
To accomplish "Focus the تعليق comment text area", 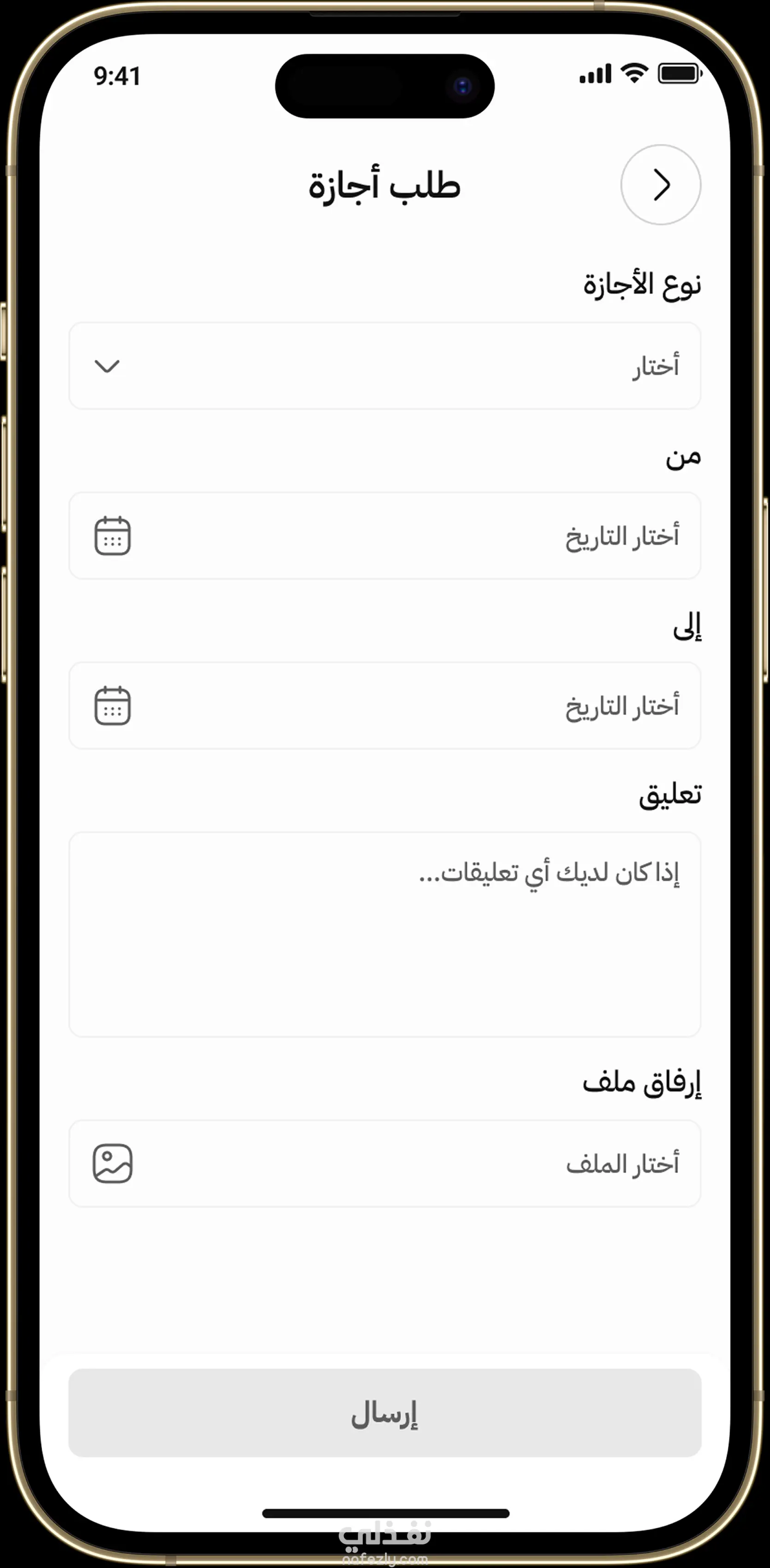I will coord(385,934).
